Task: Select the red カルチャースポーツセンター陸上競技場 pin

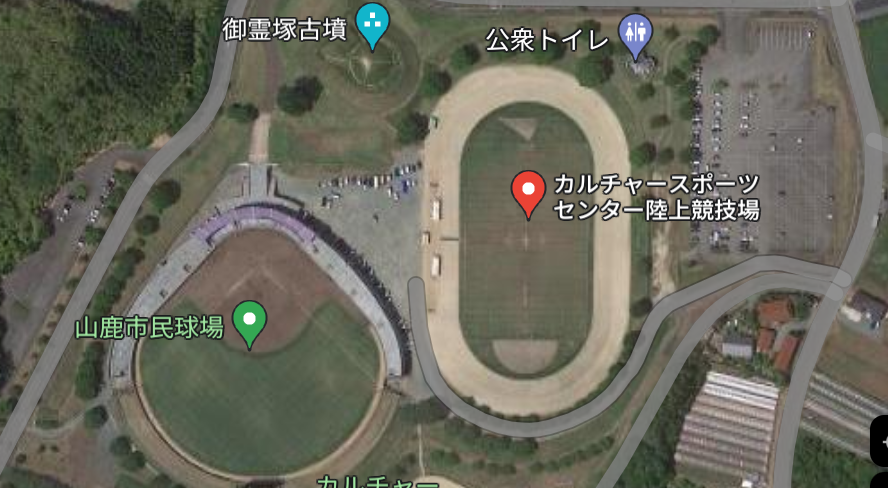Action: (528, 190)
